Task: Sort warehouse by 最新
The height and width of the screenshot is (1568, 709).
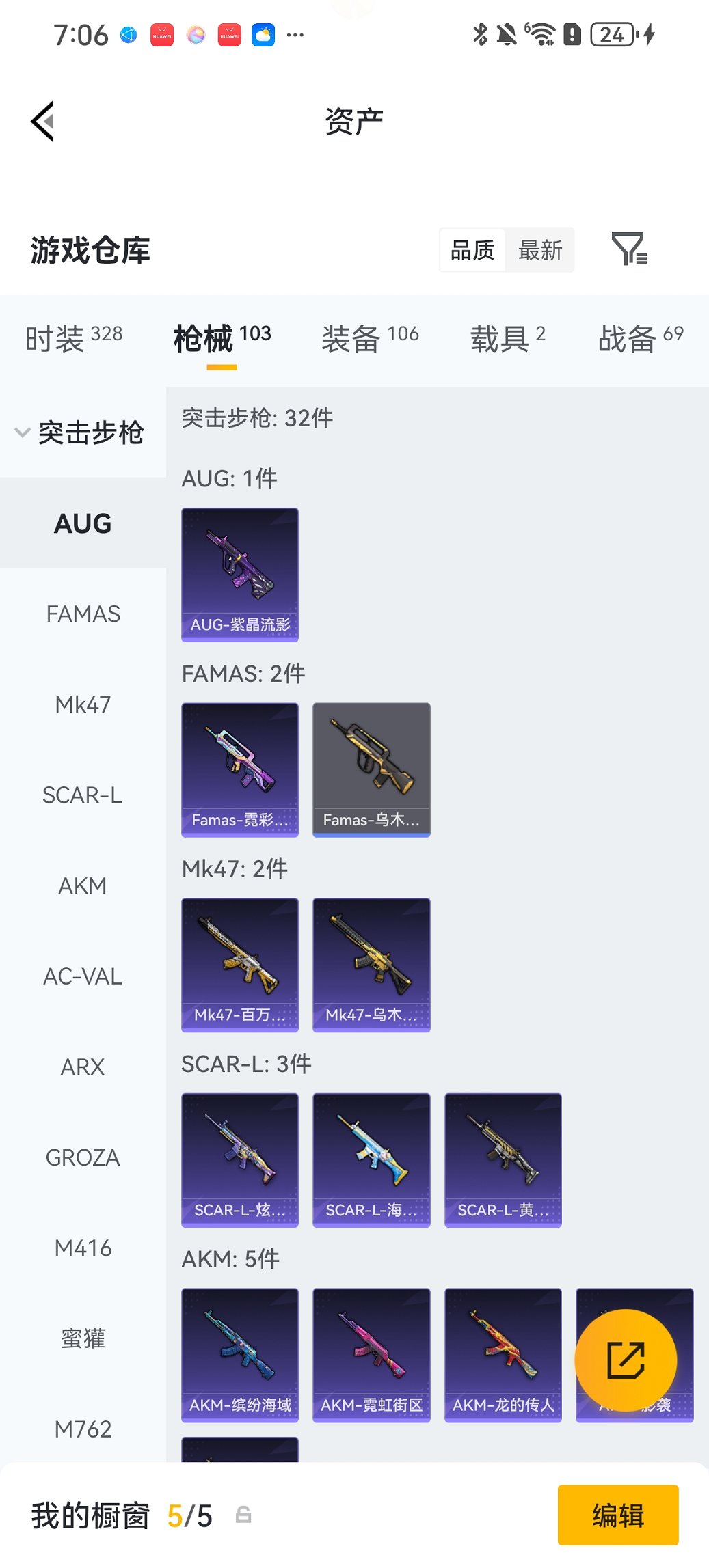Action: pos(540,250)
